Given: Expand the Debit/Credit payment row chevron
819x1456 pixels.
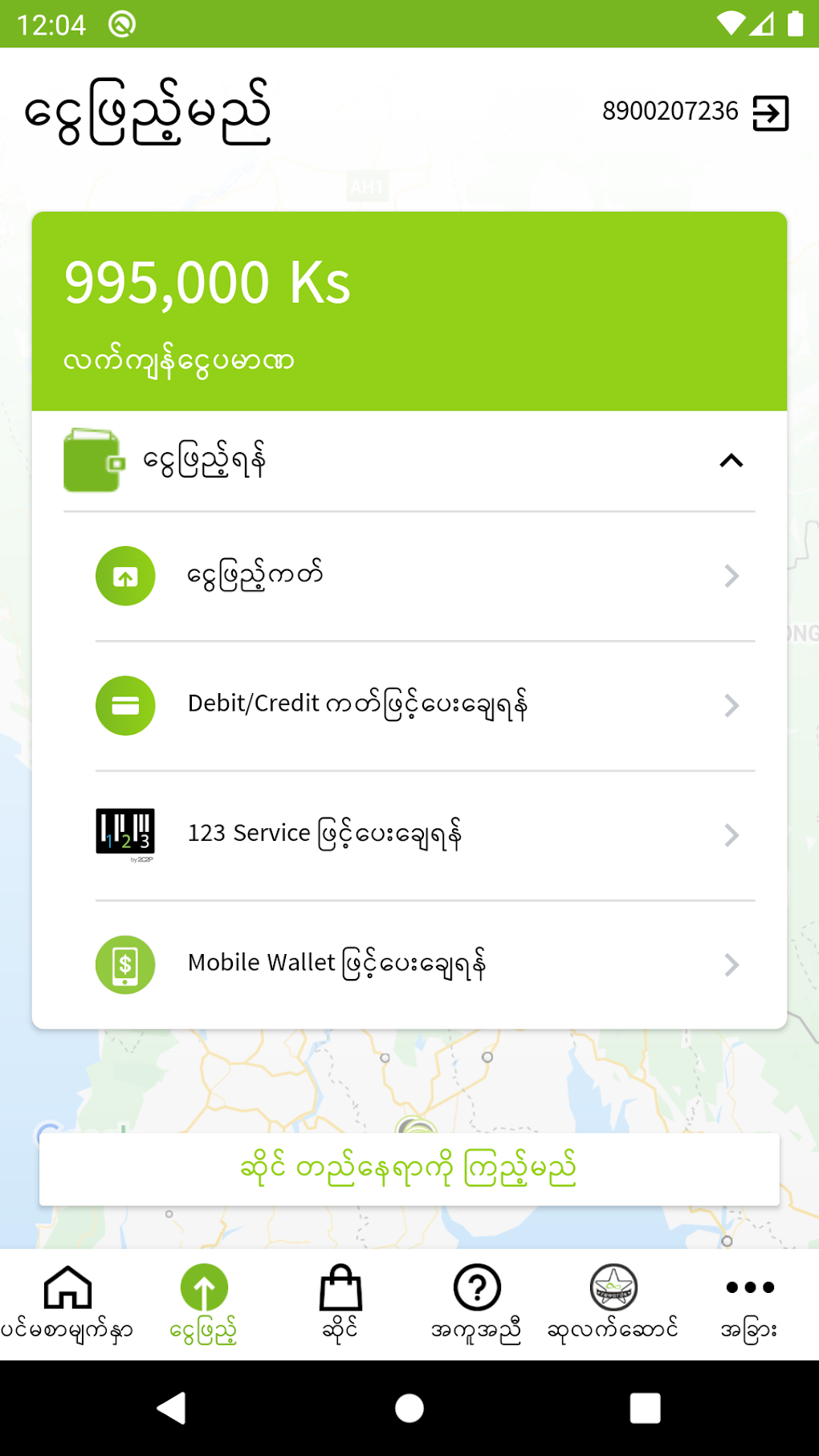Looking at the screenshot, I should pyautogui.click(x=731, y=705).
